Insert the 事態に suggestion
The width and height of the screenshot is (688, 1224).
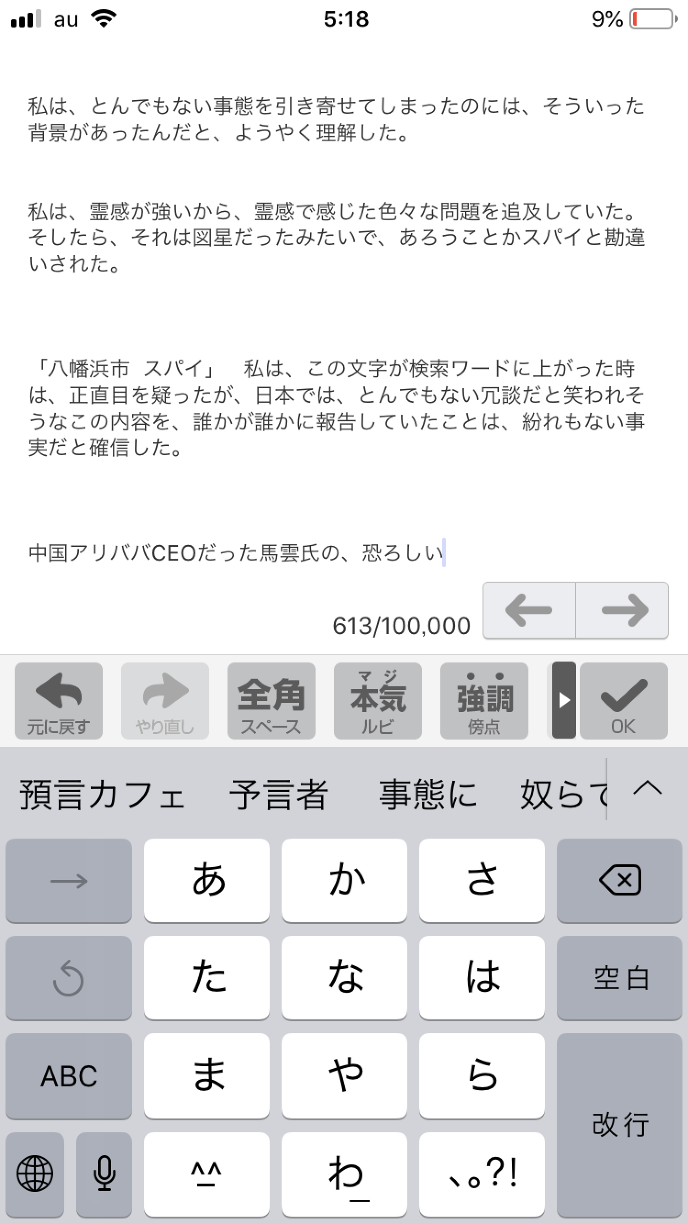tap(428, 795)
